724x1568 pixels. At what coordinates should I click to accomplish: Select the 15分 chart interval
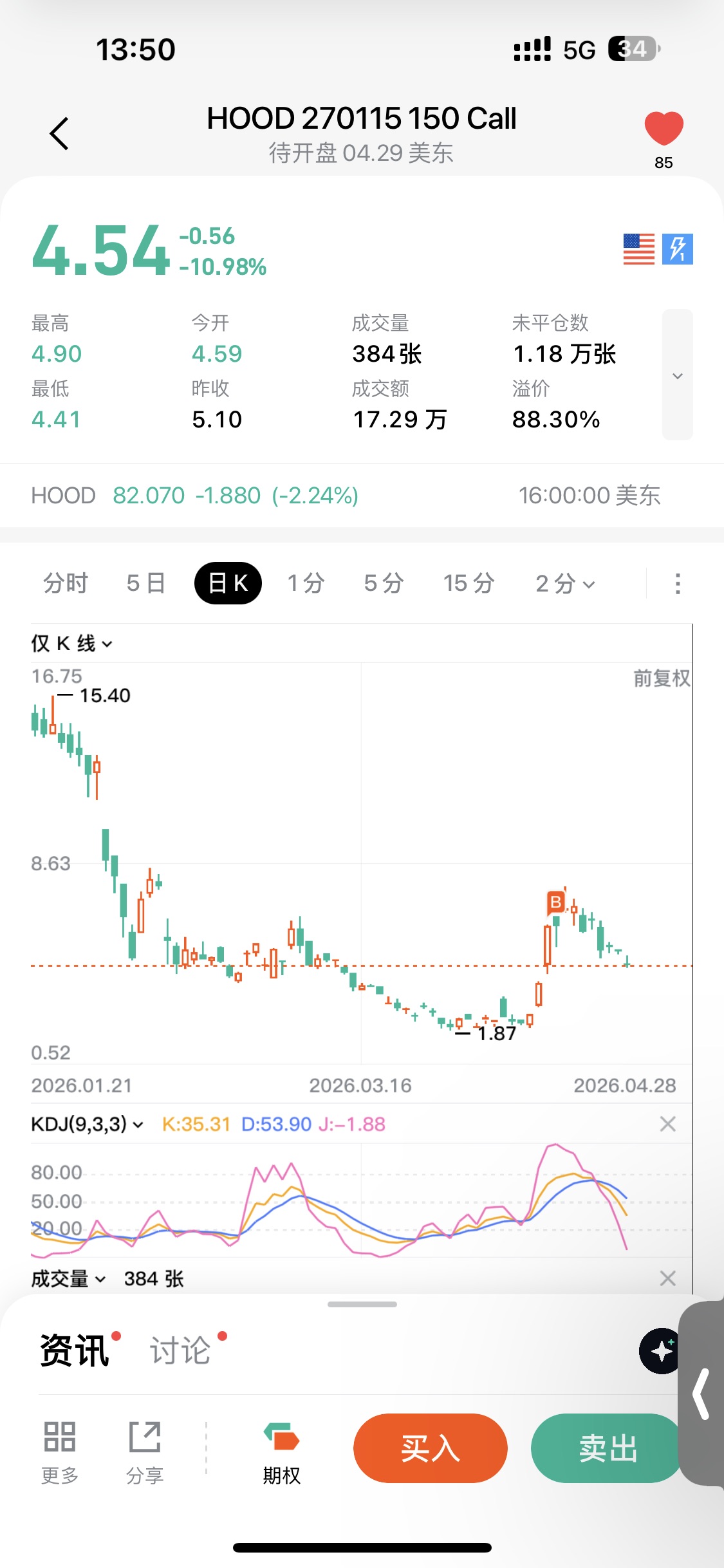469,583
